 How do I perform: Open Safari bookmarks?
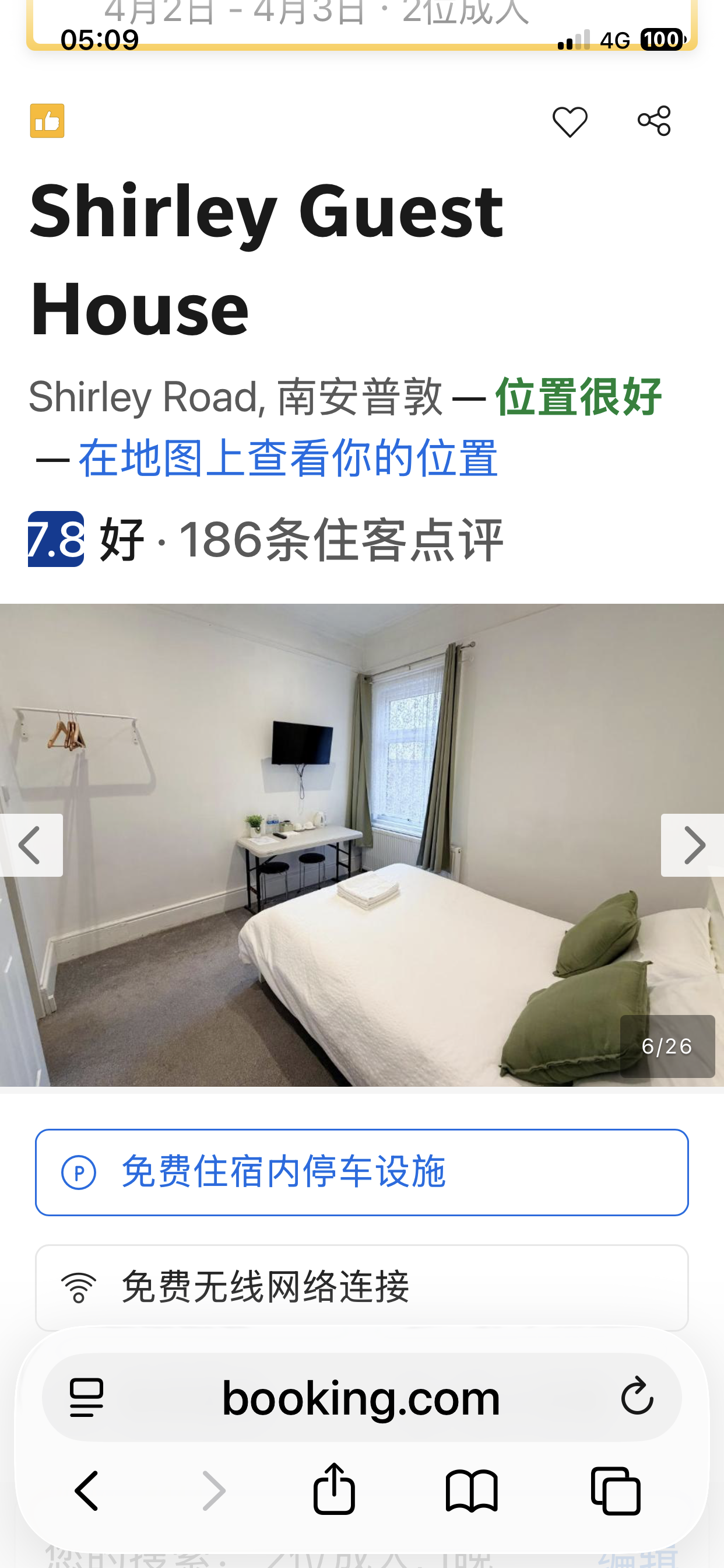coord(472,1490)
